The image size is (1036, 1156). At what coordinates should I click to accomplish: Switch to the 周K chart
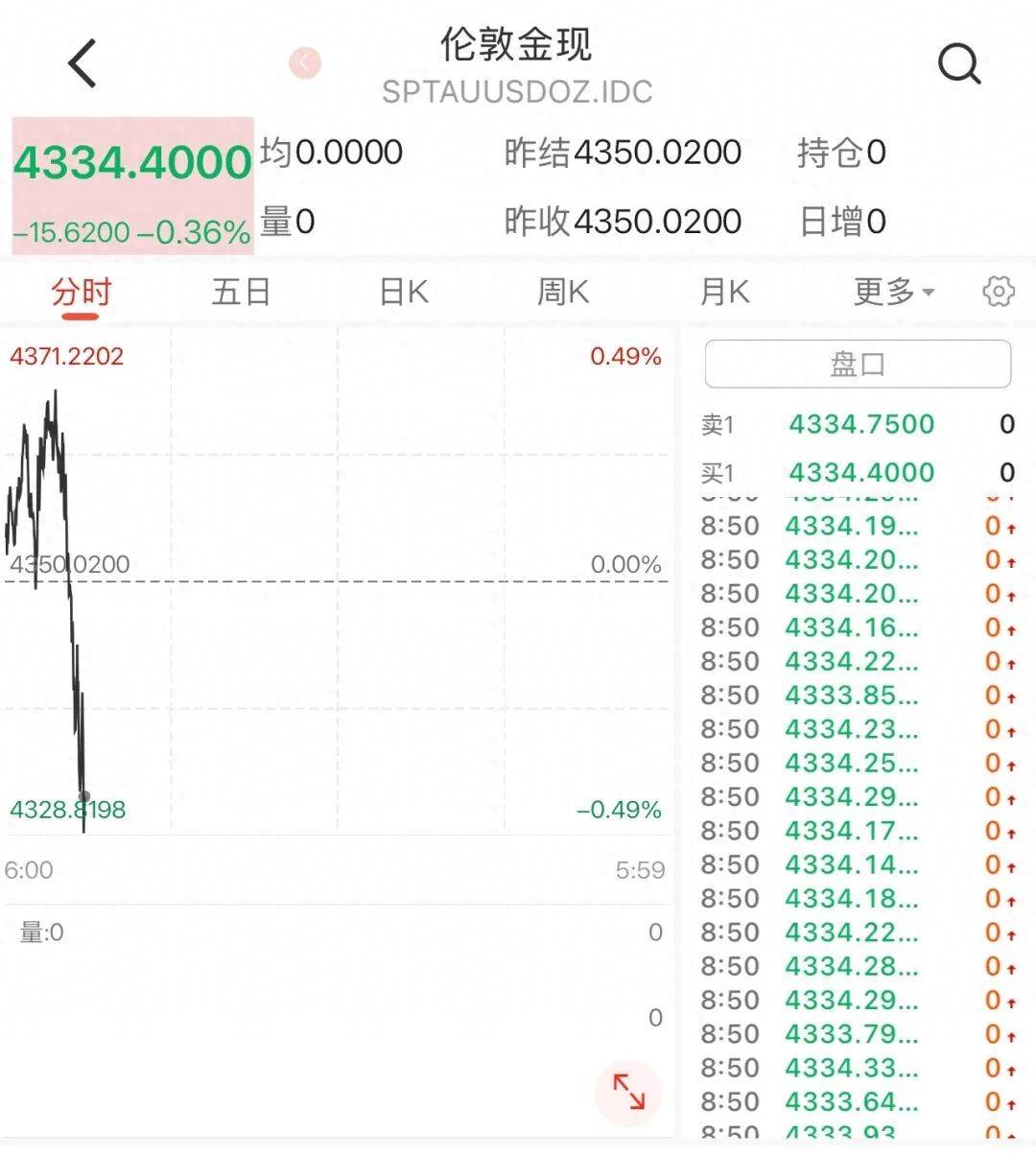coord(562,292)
